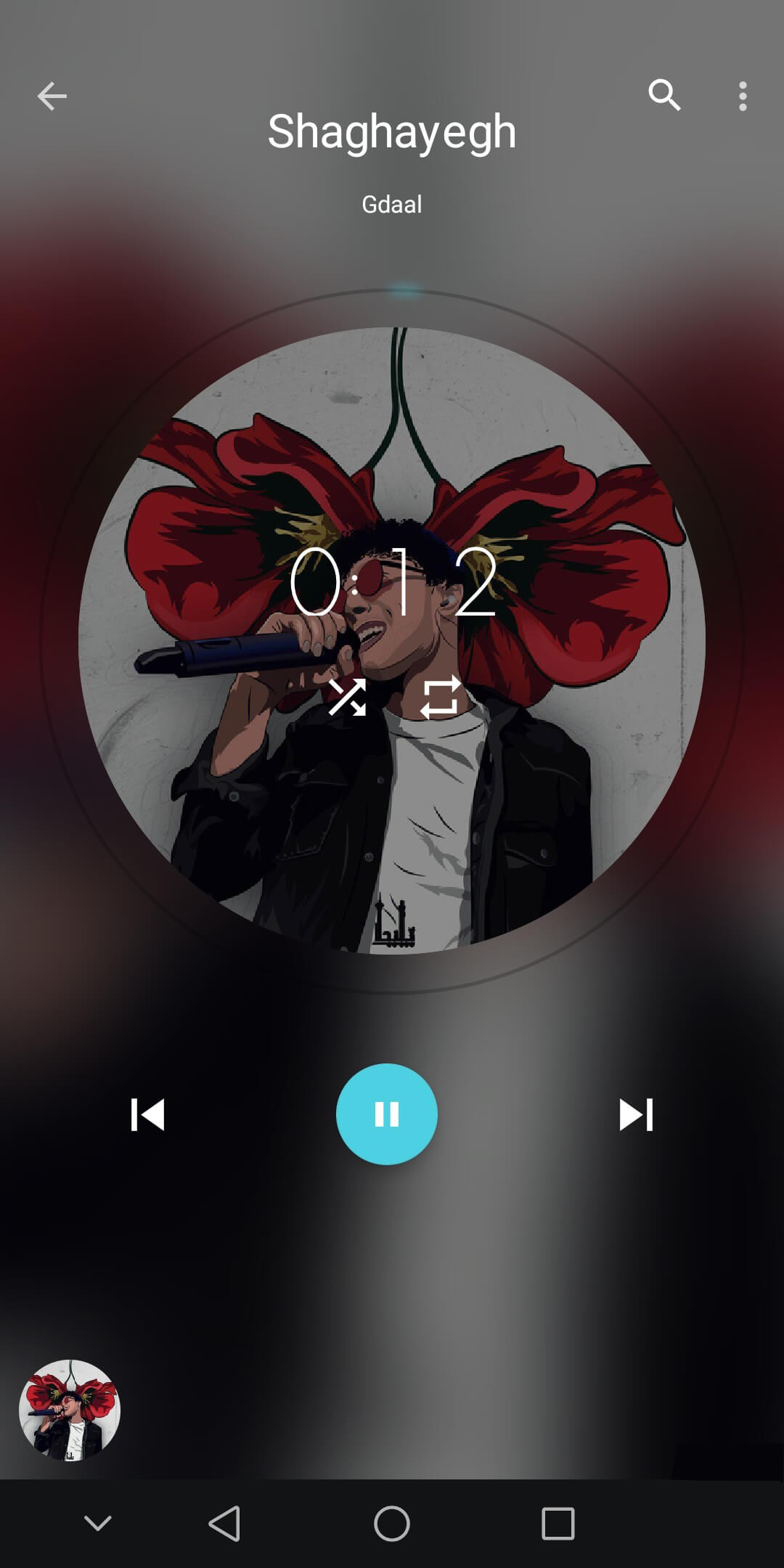Toggle shuffle mode

347,698
